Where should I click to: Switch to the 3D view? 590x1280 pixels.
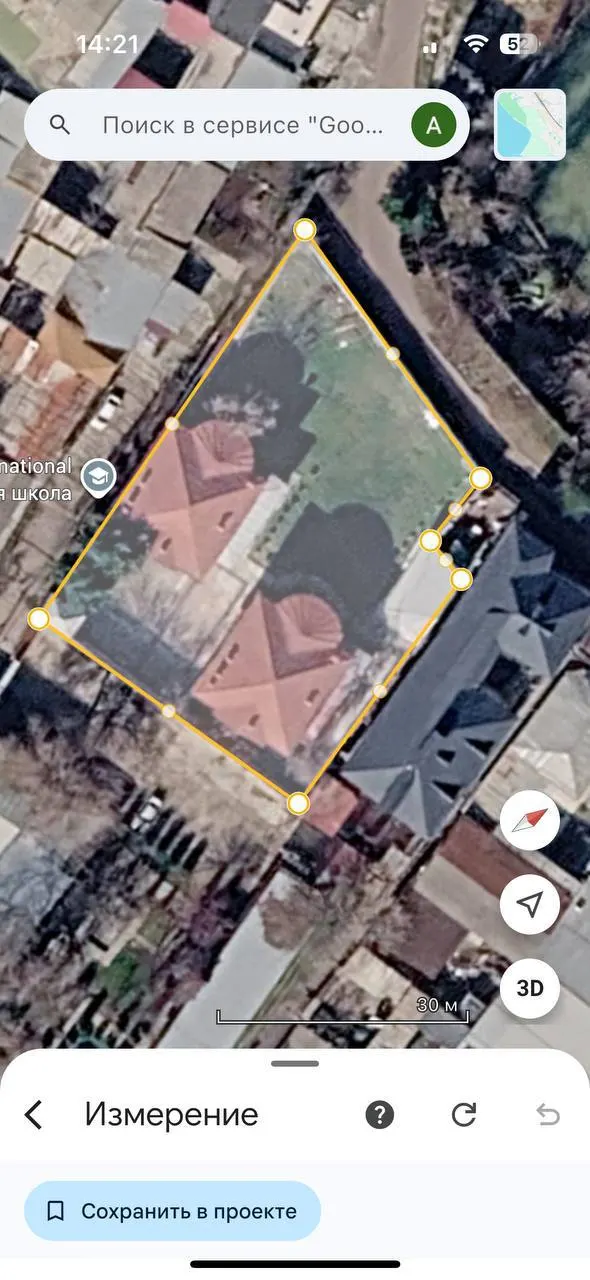pyautogui.click(x=530, y=988)
